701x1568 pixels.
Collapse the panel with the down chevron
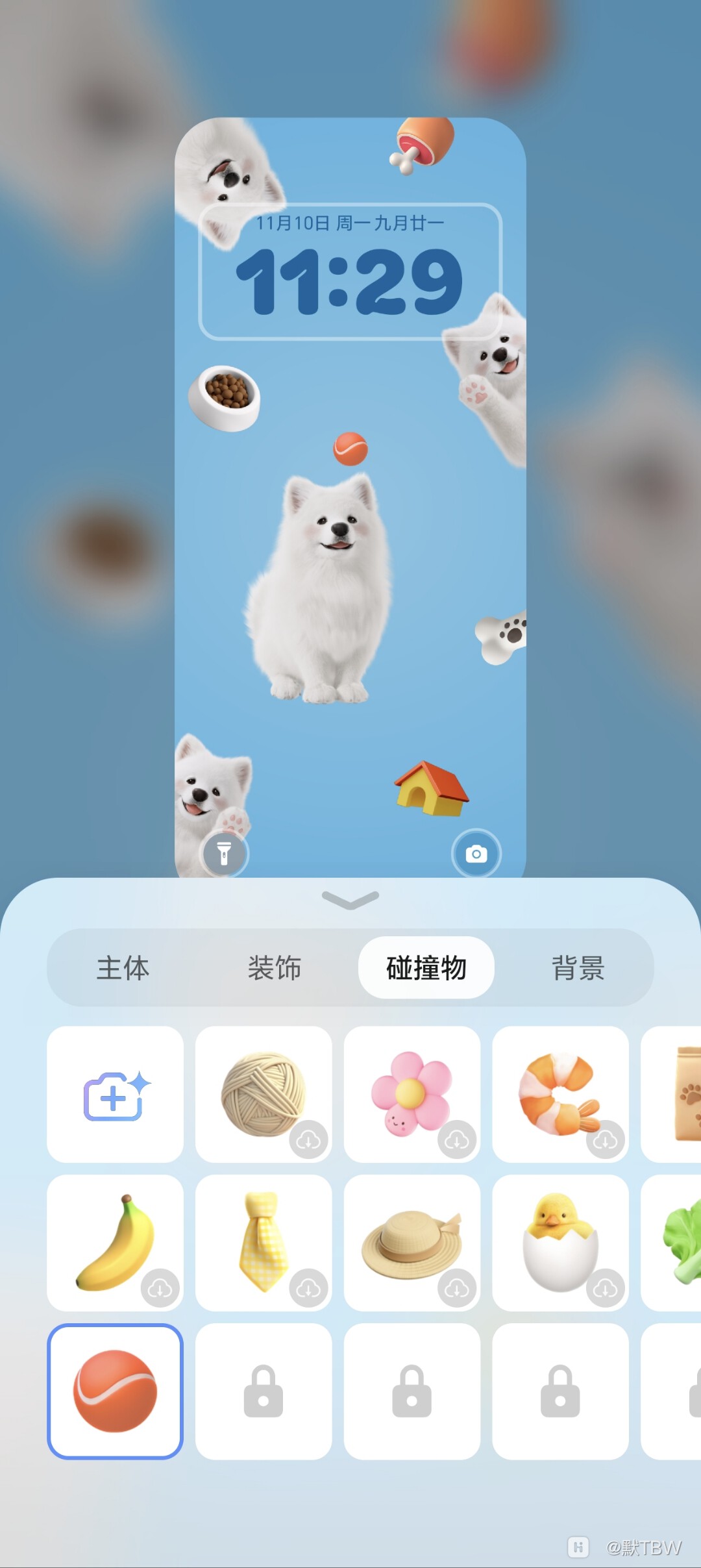tap(350, 900)
